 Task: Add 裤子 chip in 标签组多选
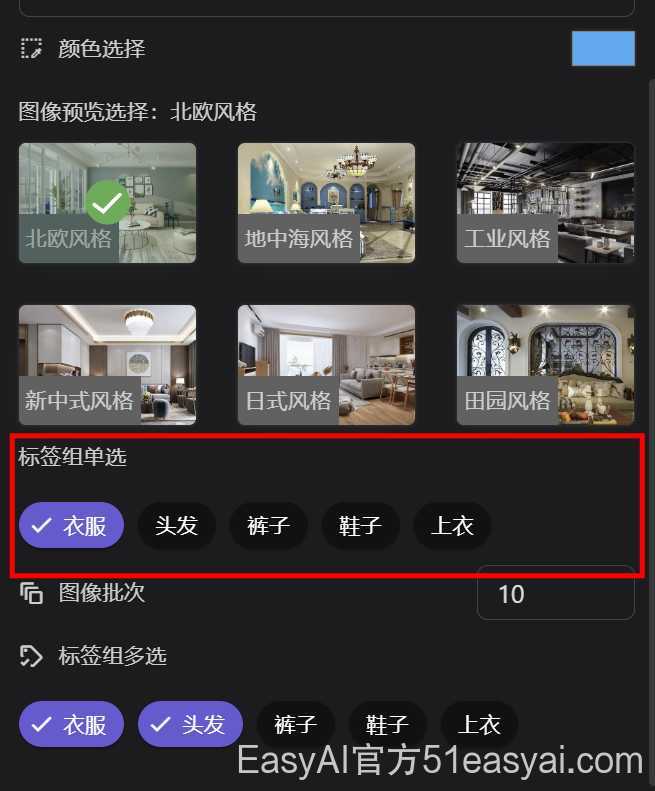pos(295,725)
